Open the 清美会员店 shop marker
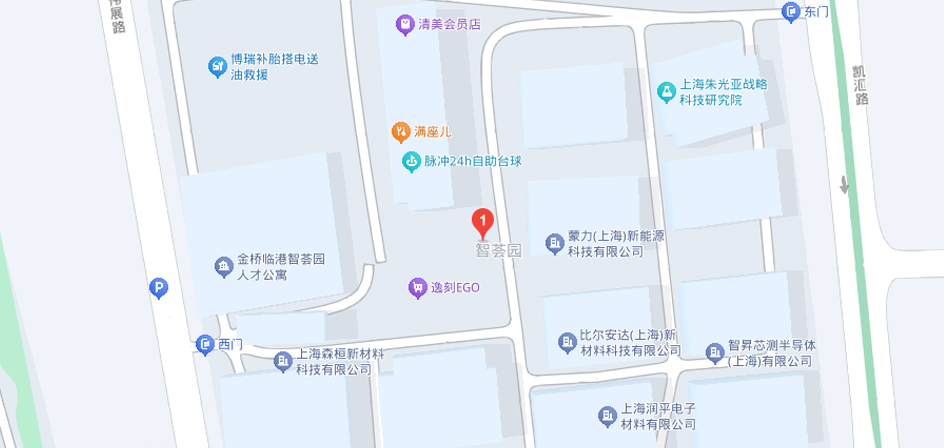Screen dimensions: 944x448 [x=404, y=22]
